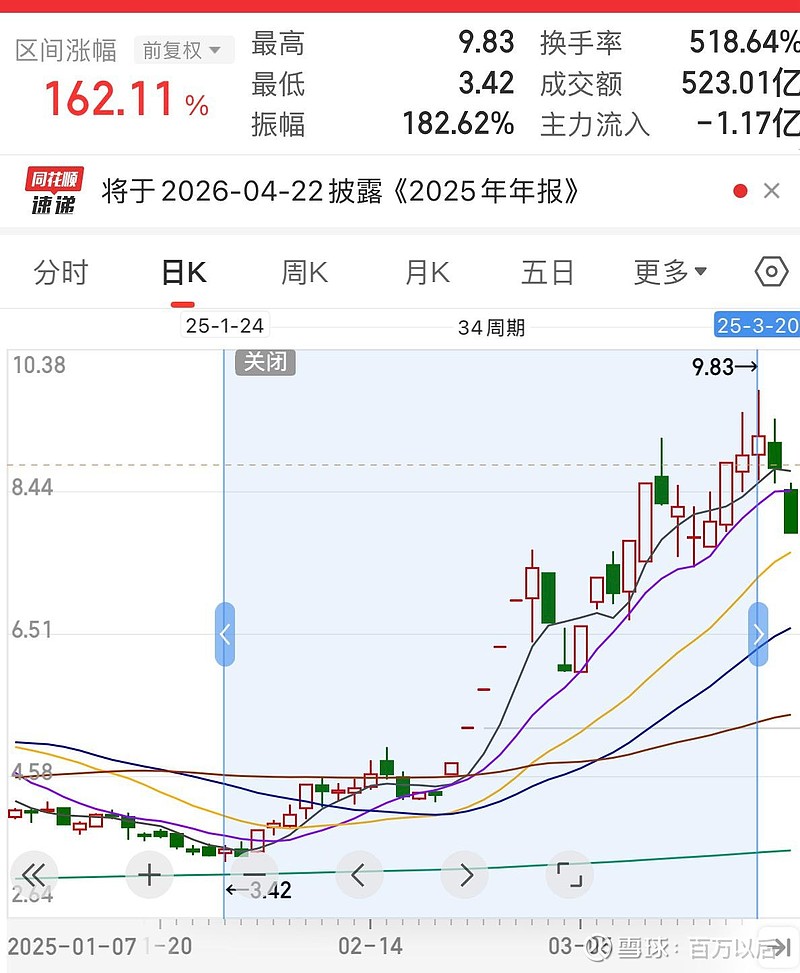800x973 pixels.
Task: Tap the right range selection handle
Action: (x=758, y=634)
